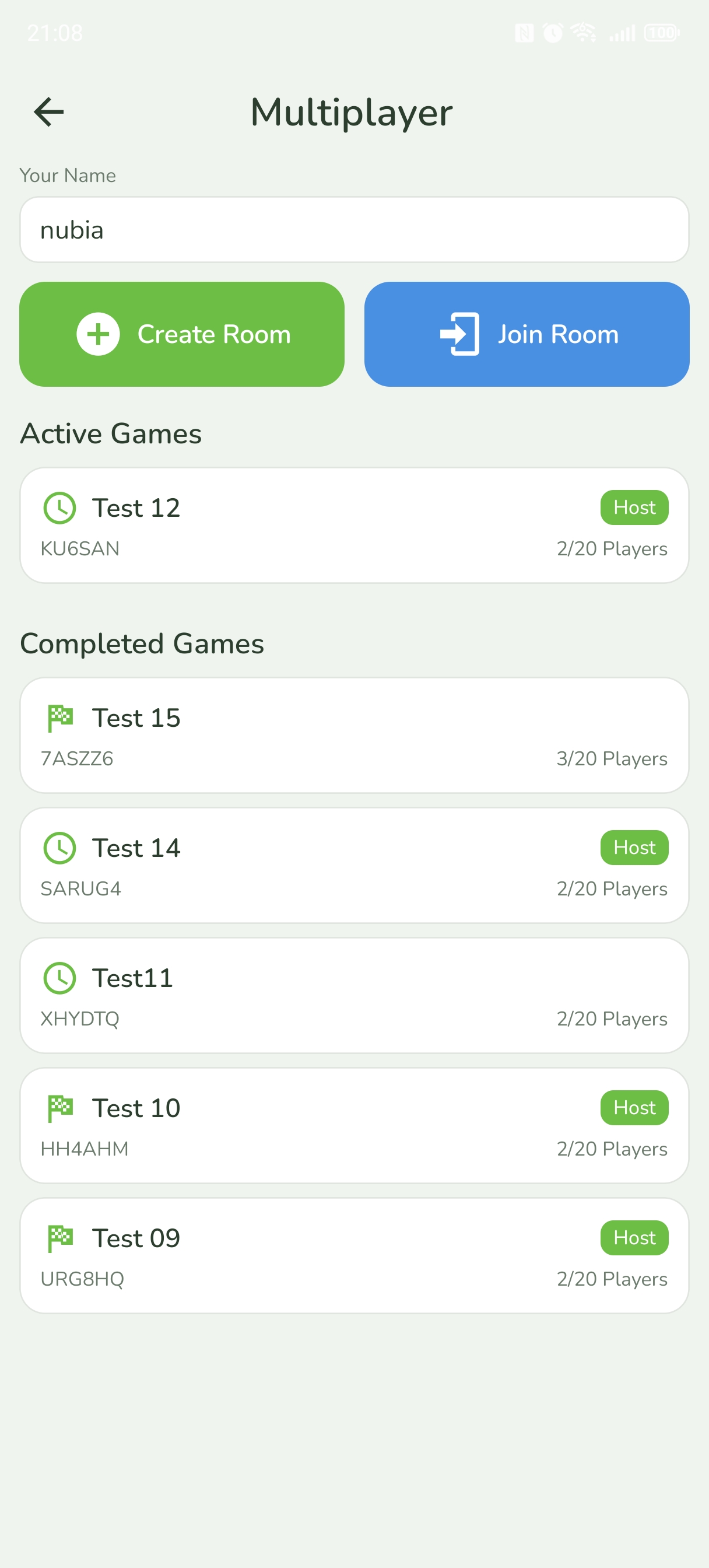Select the checkered flag icon beside Test 15
This screenshot has height=1568, width=709.
coord(60,717)
